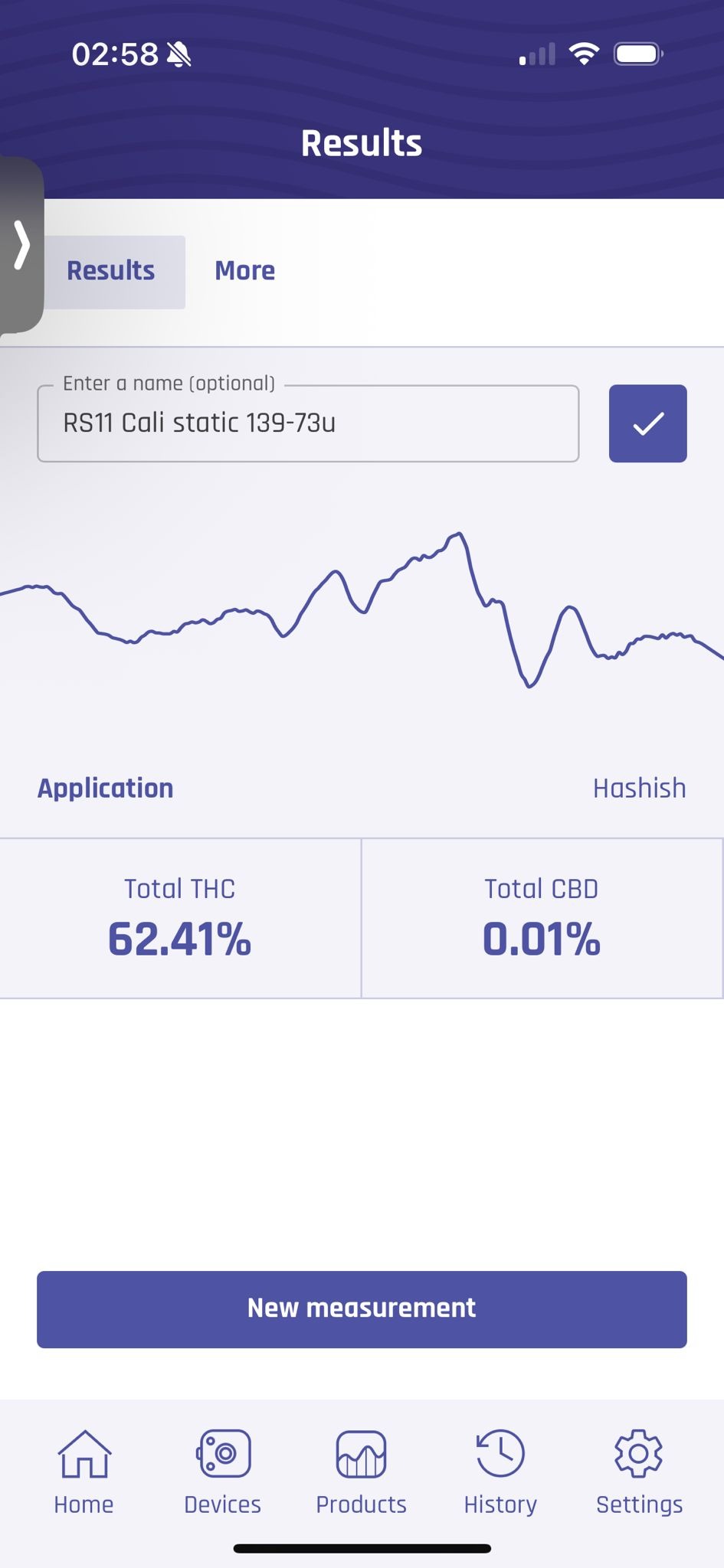The width and height of the screenshot is (724, 1568).
Task: Switch to the More tab
Action: [244, 271]
